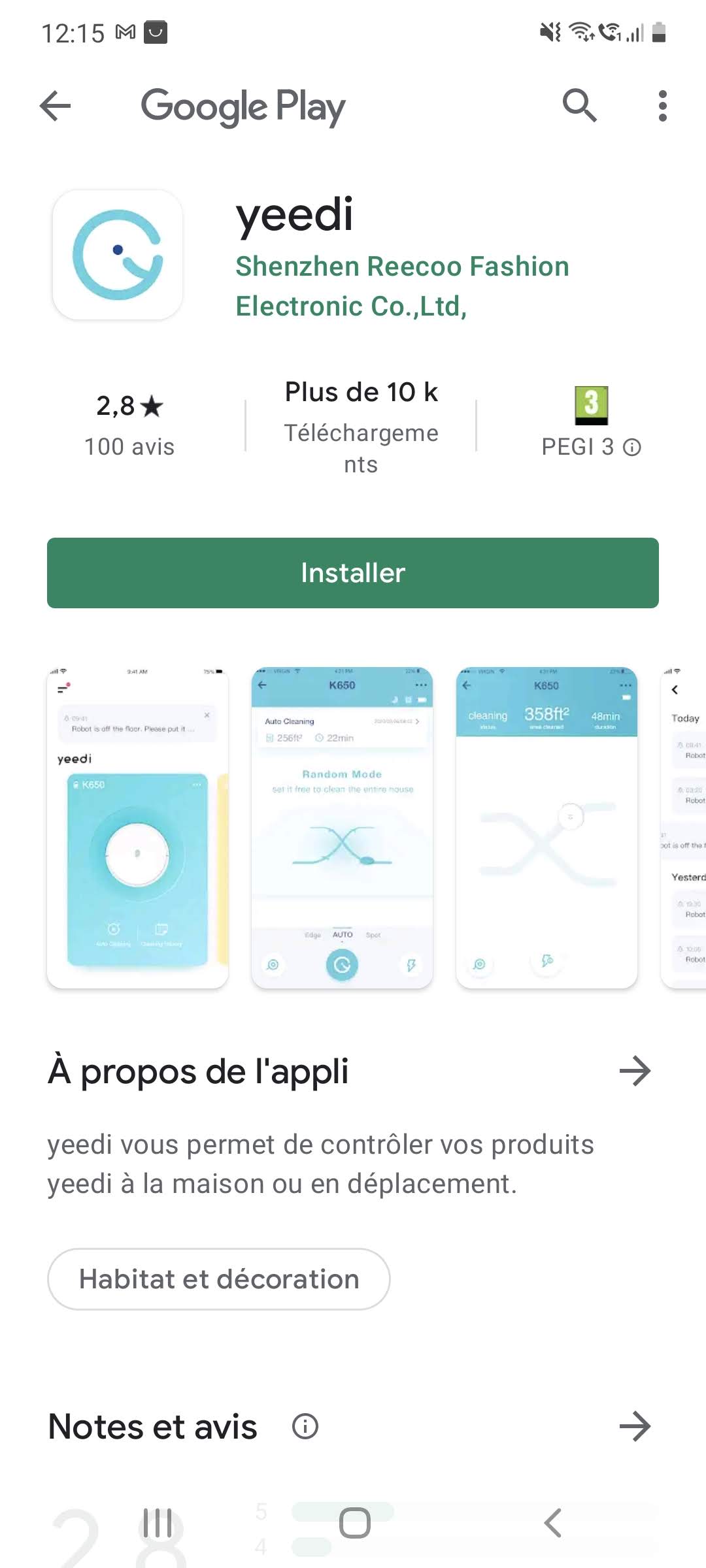The height and width of the screenshot is (1568, 706).
Task: Open the Random Mode screenshot
Action: tap(342, 827)
